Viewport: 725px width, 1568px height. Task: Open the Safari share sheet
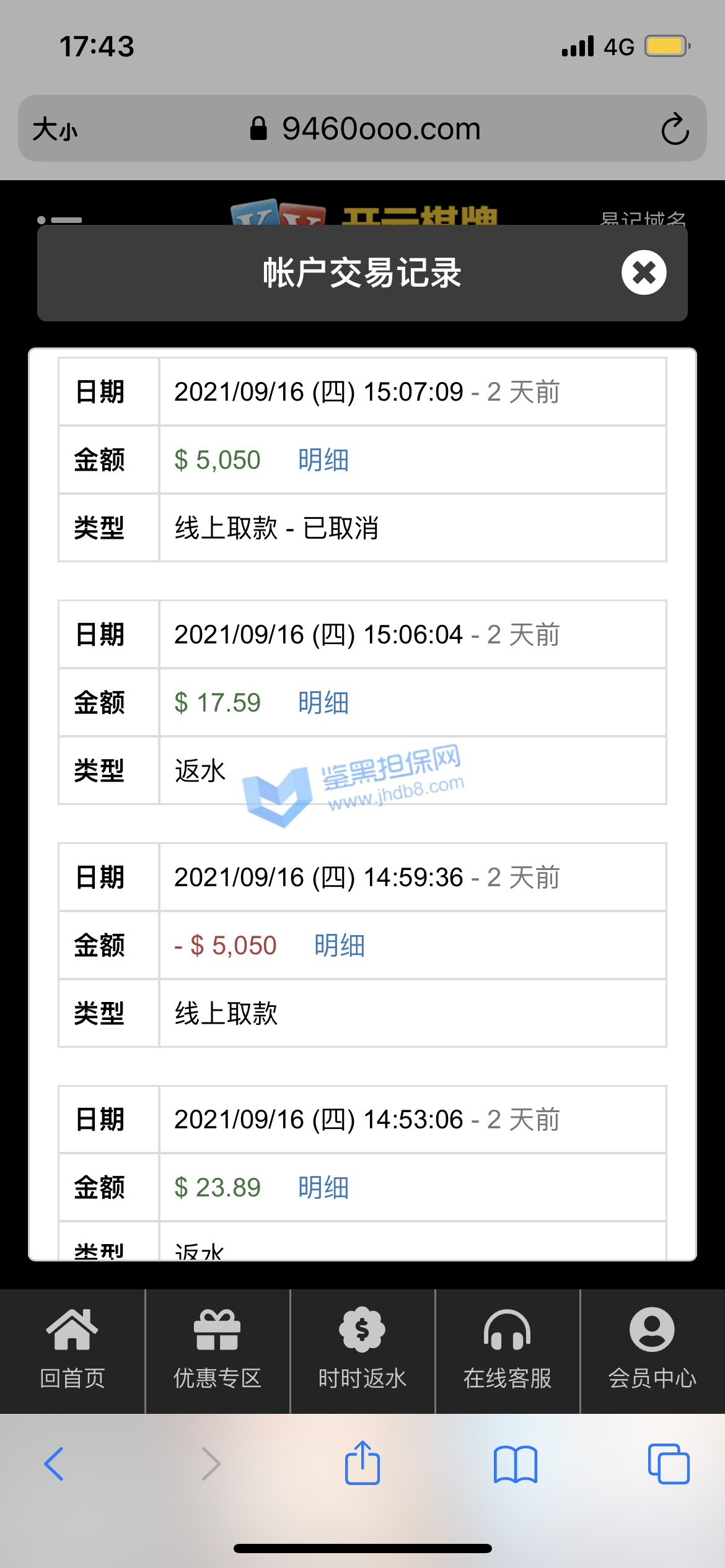tap(362, 1464)
